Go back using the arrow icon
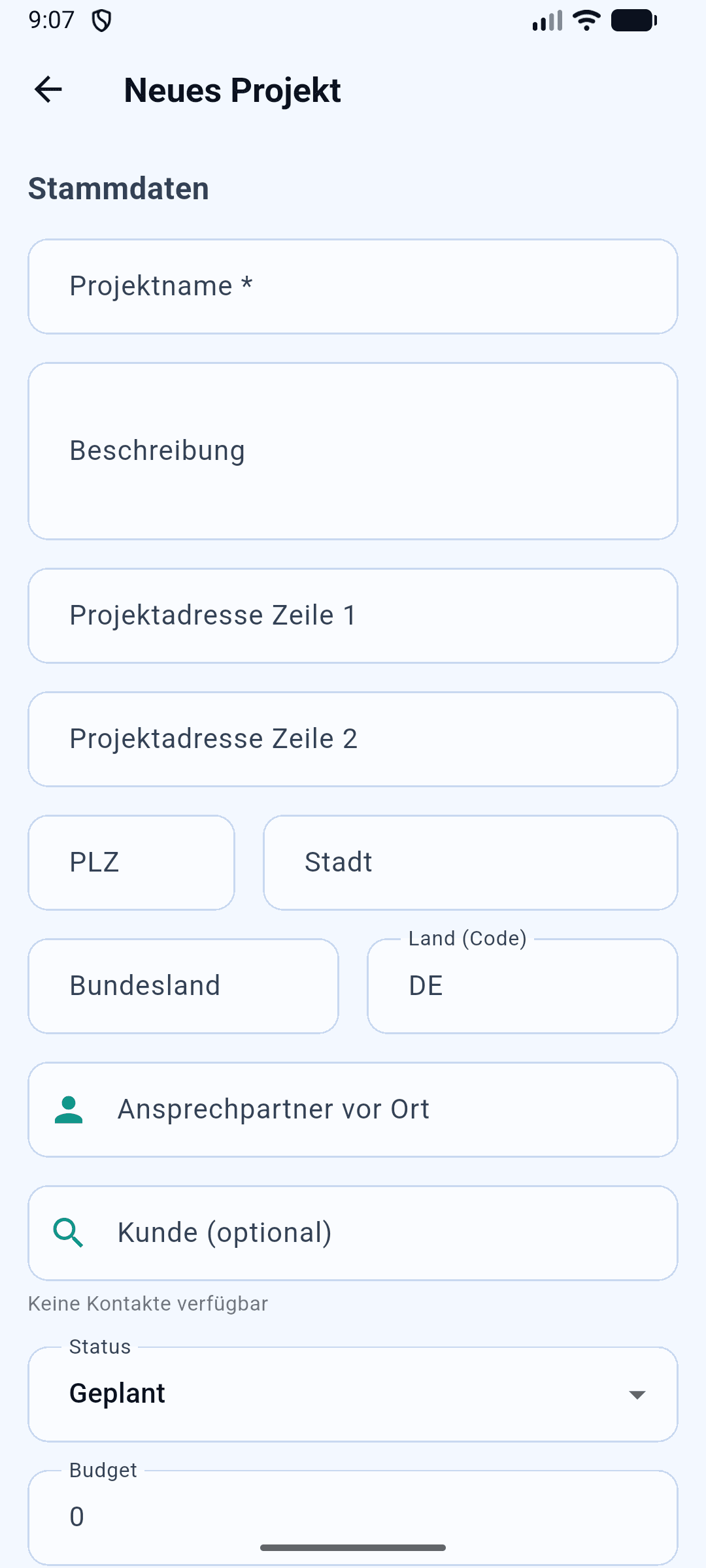The image size is (706, 1568). tap(47, 90)
